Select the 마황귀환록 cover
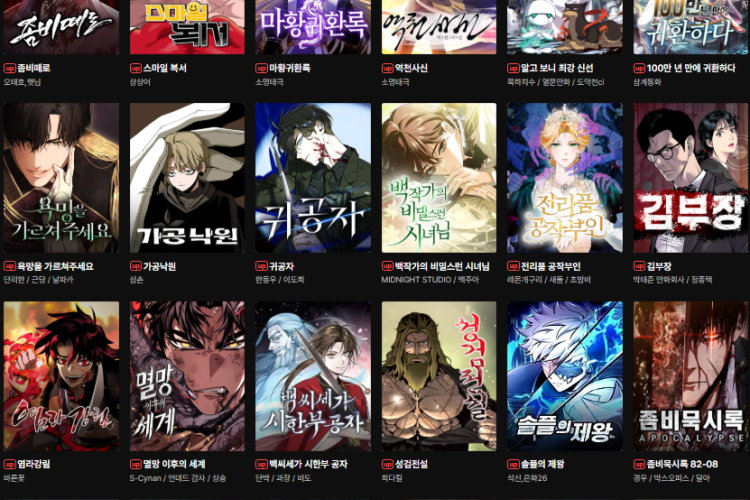Image resolution: width=750 pixels, height=500 pixels. [313, 27]
